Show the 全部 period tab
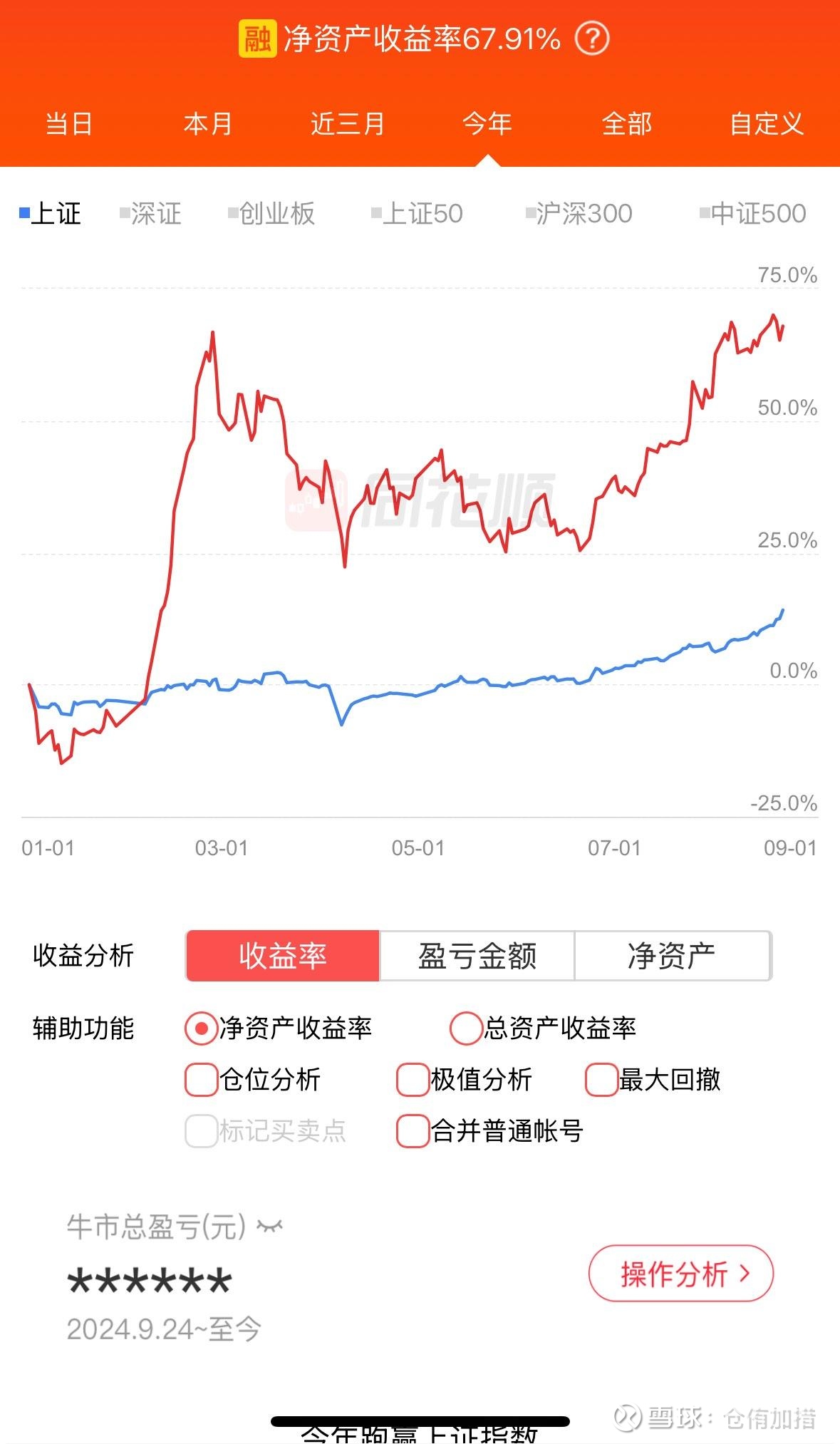Screen dimensions: 840x1444 pos(627,124)
